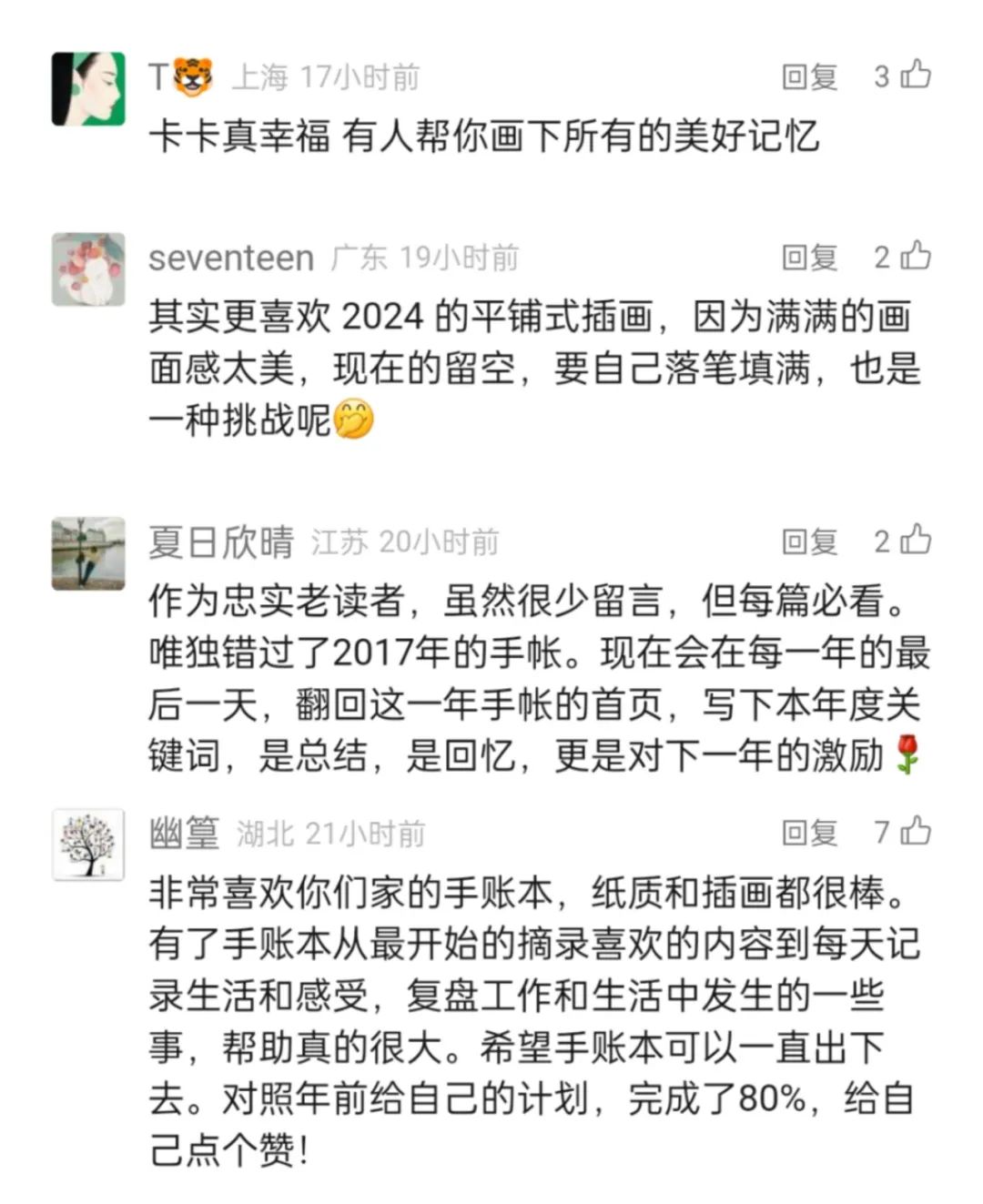Viewport: 983px width, 1204px height.
Task: Reply to seventeen's comment
Action: (809, 258)
